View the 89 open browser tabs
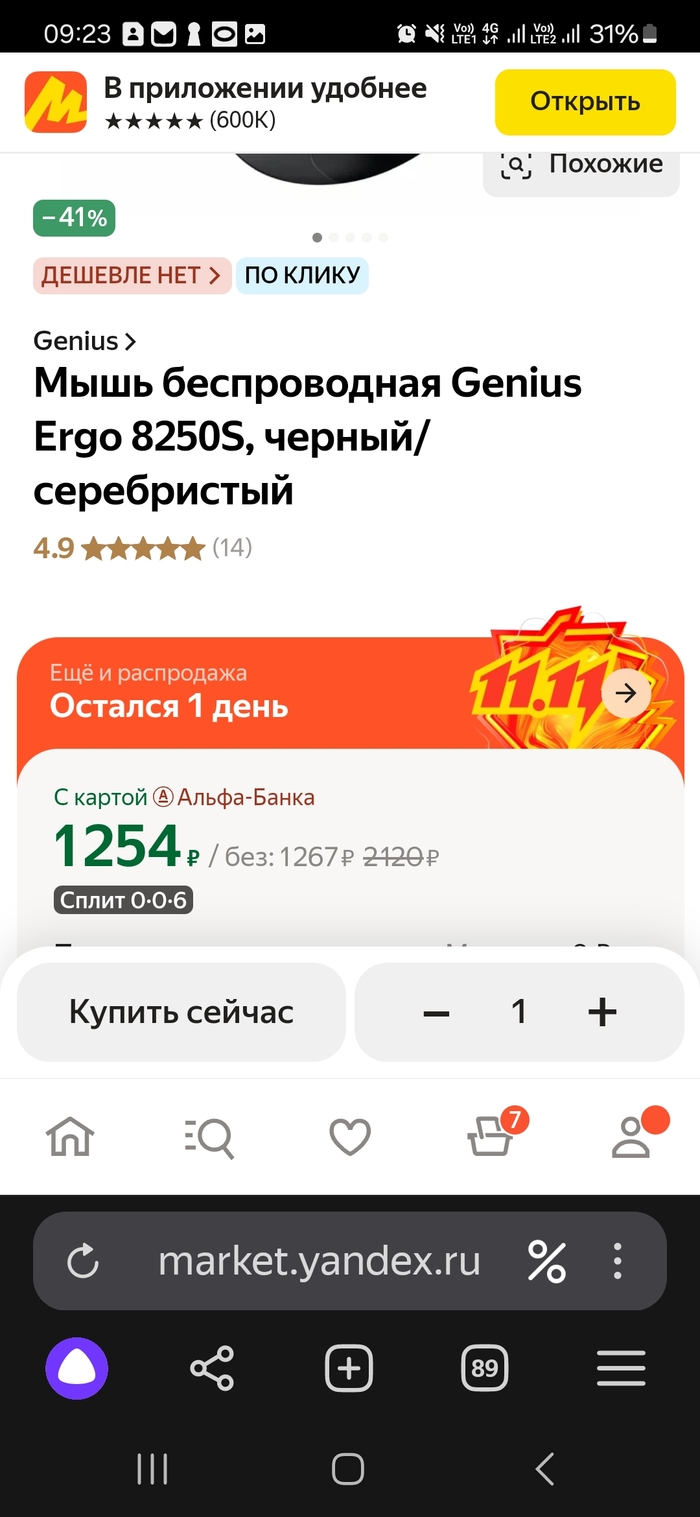This screenshot has width=700, height=1517. tap(485, 1367)
